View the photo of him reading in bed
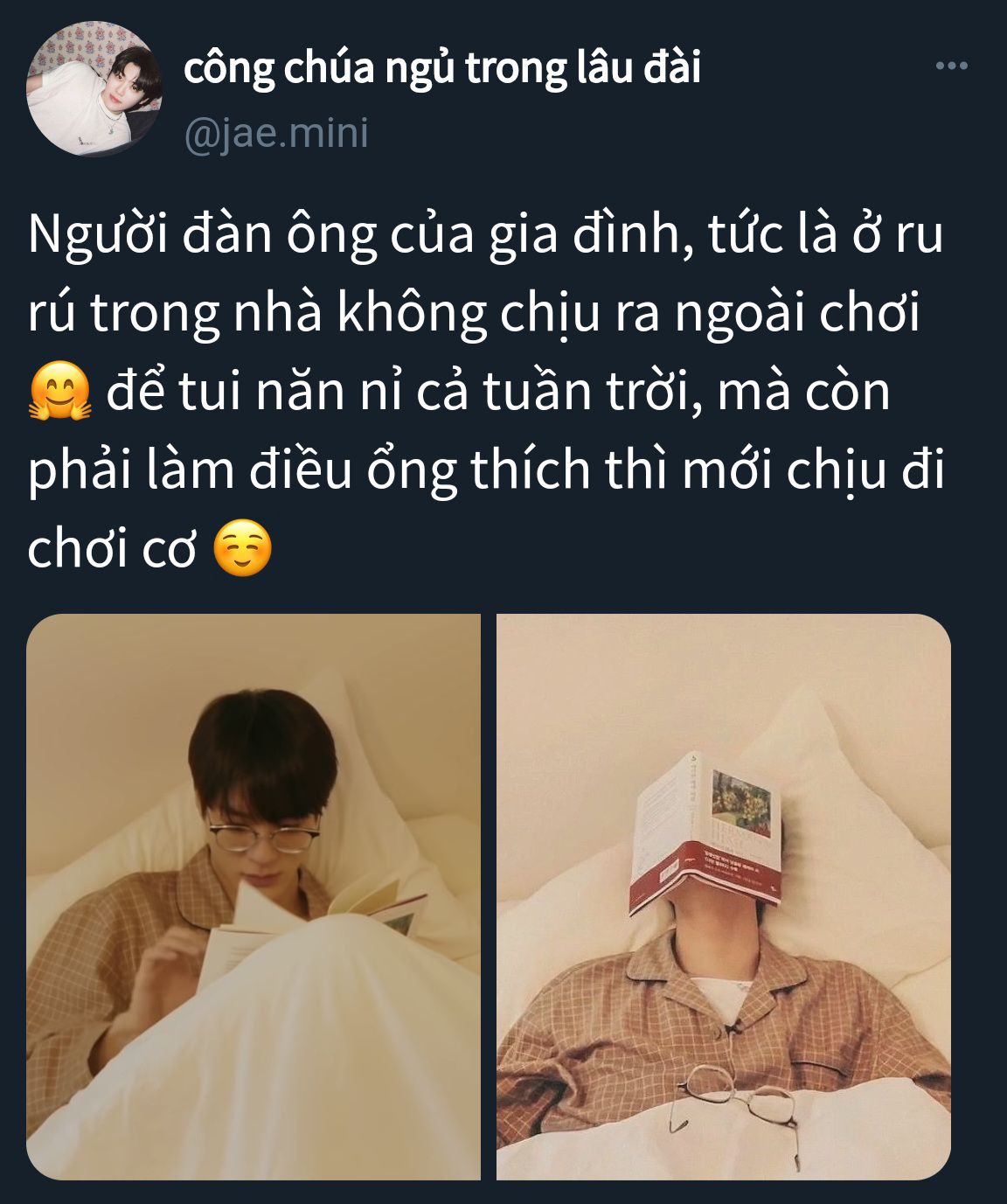Screen dimensions: 1007x1204 pyautogui.click(x=253, y=896)
